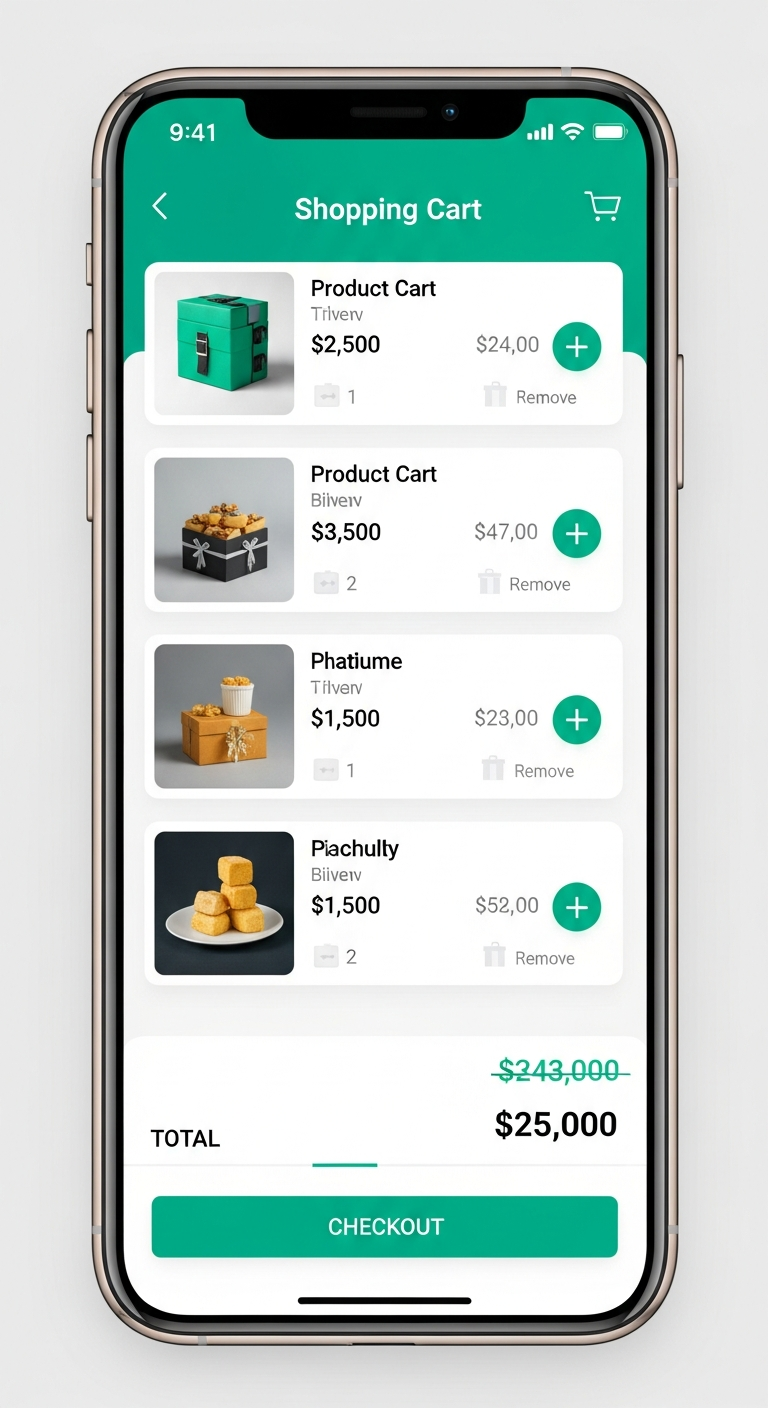
Task: Select the TOTAL label row
Action: pos(185,1138)
